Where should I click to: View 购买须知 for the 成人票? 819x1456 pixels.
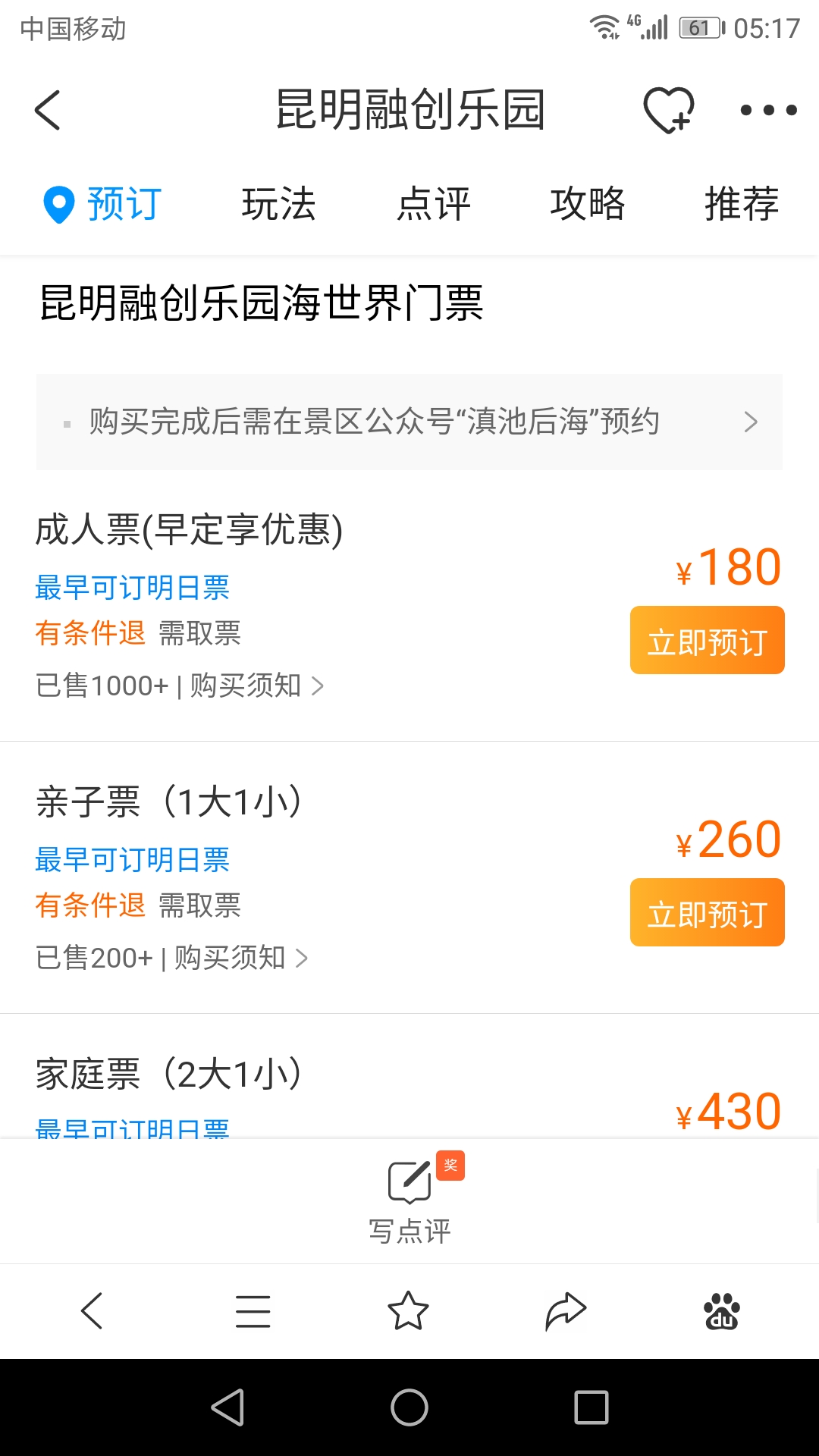coord(256,686)
